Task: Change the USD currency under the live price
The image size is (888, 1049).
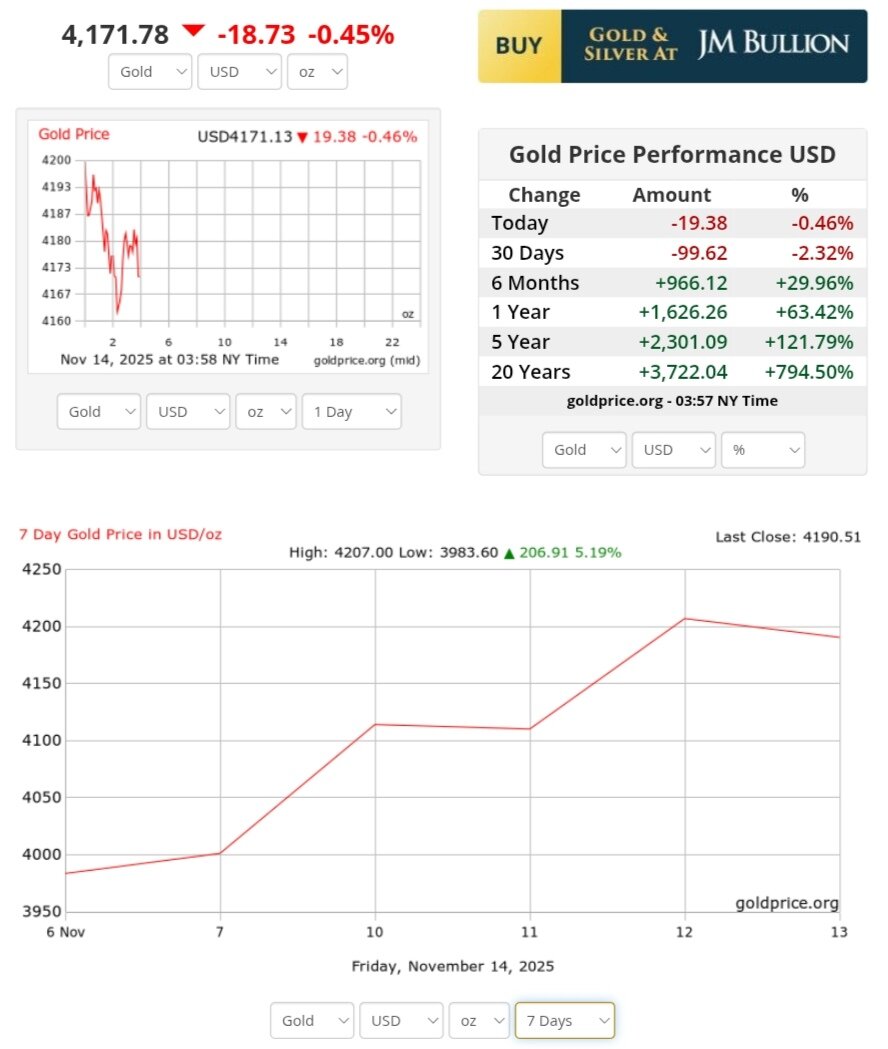Action: click(240, 72)
